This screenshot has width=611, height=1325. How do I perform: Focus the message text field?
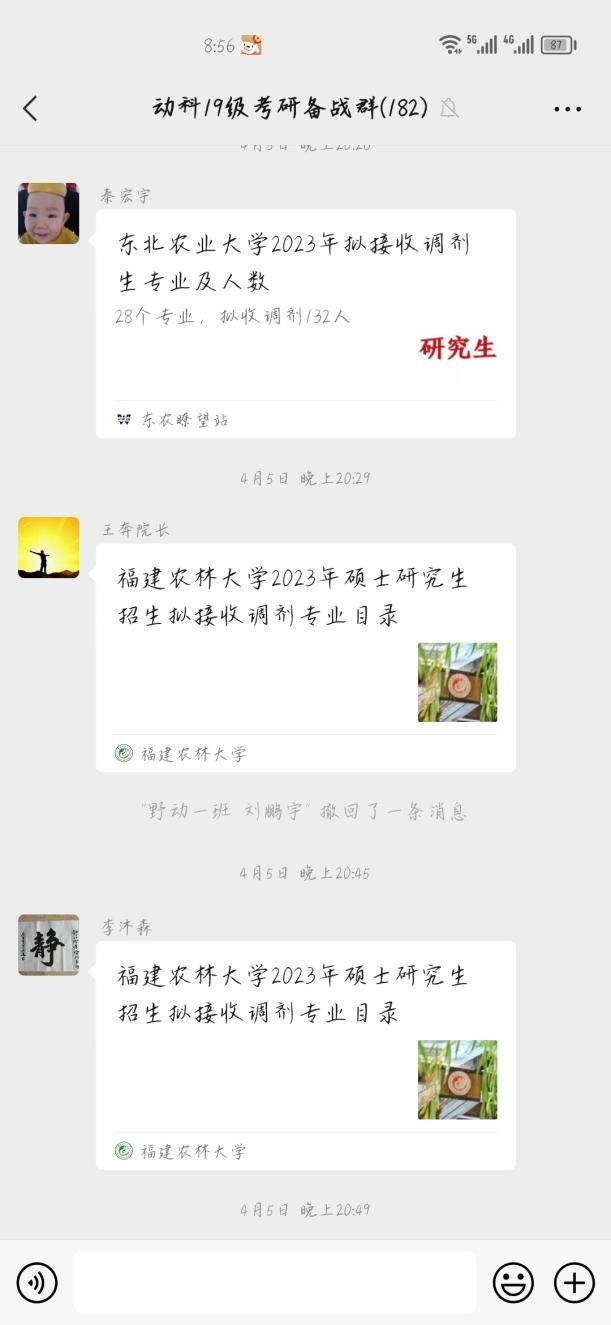pos(274,1282)
